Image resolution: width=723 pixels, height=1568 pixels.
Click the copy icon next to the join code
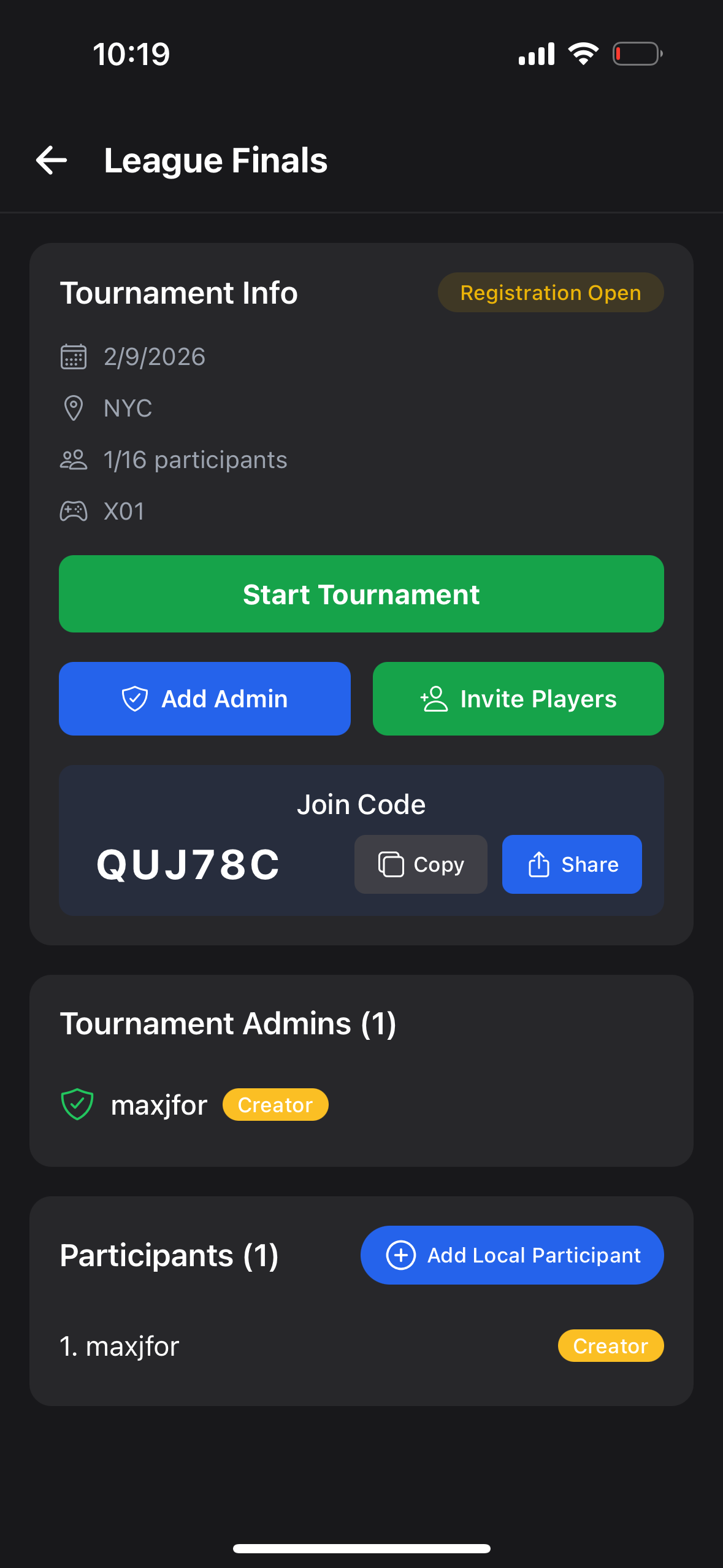point(392,864)
